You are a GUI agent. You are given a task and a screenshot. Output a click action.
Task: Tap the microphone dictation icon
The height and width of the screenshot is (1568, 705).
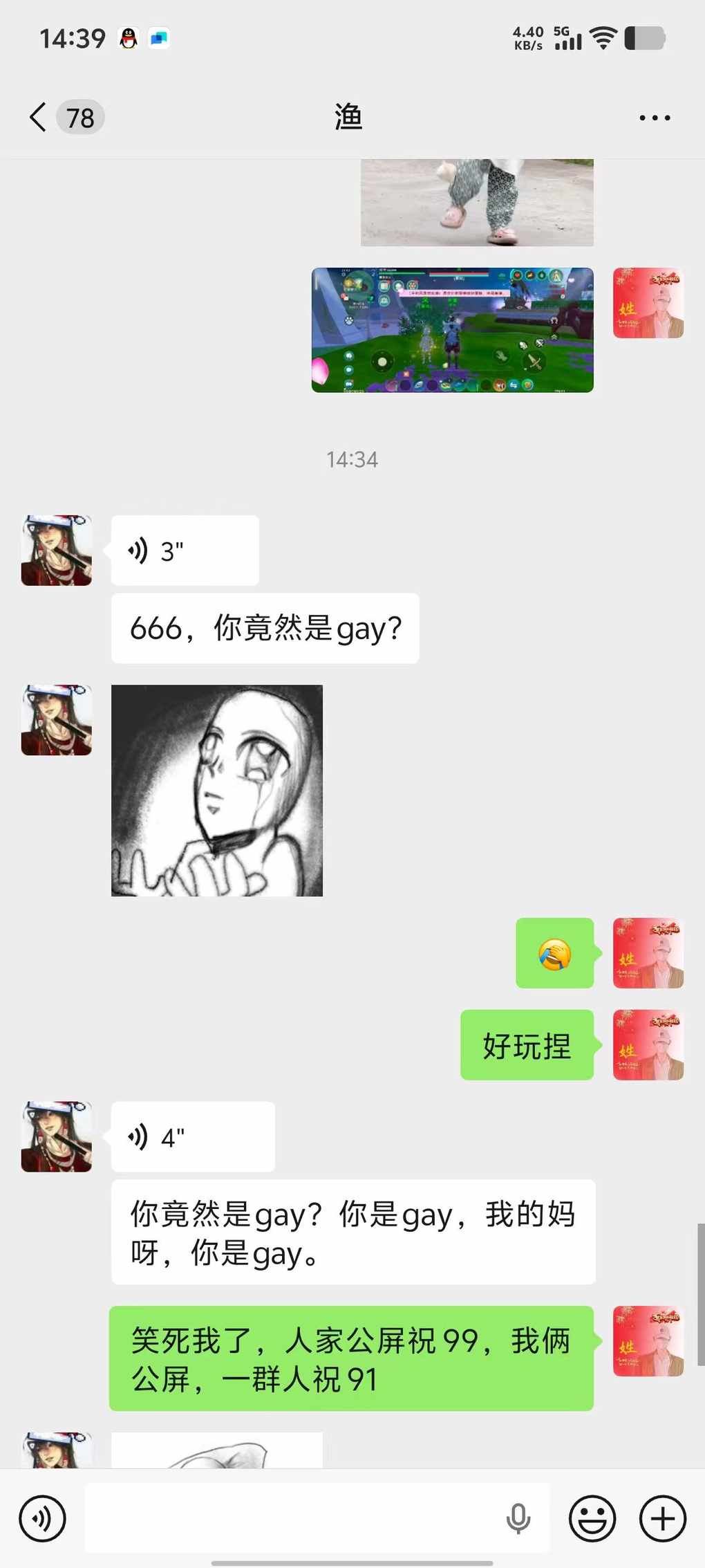(518, 1519)
